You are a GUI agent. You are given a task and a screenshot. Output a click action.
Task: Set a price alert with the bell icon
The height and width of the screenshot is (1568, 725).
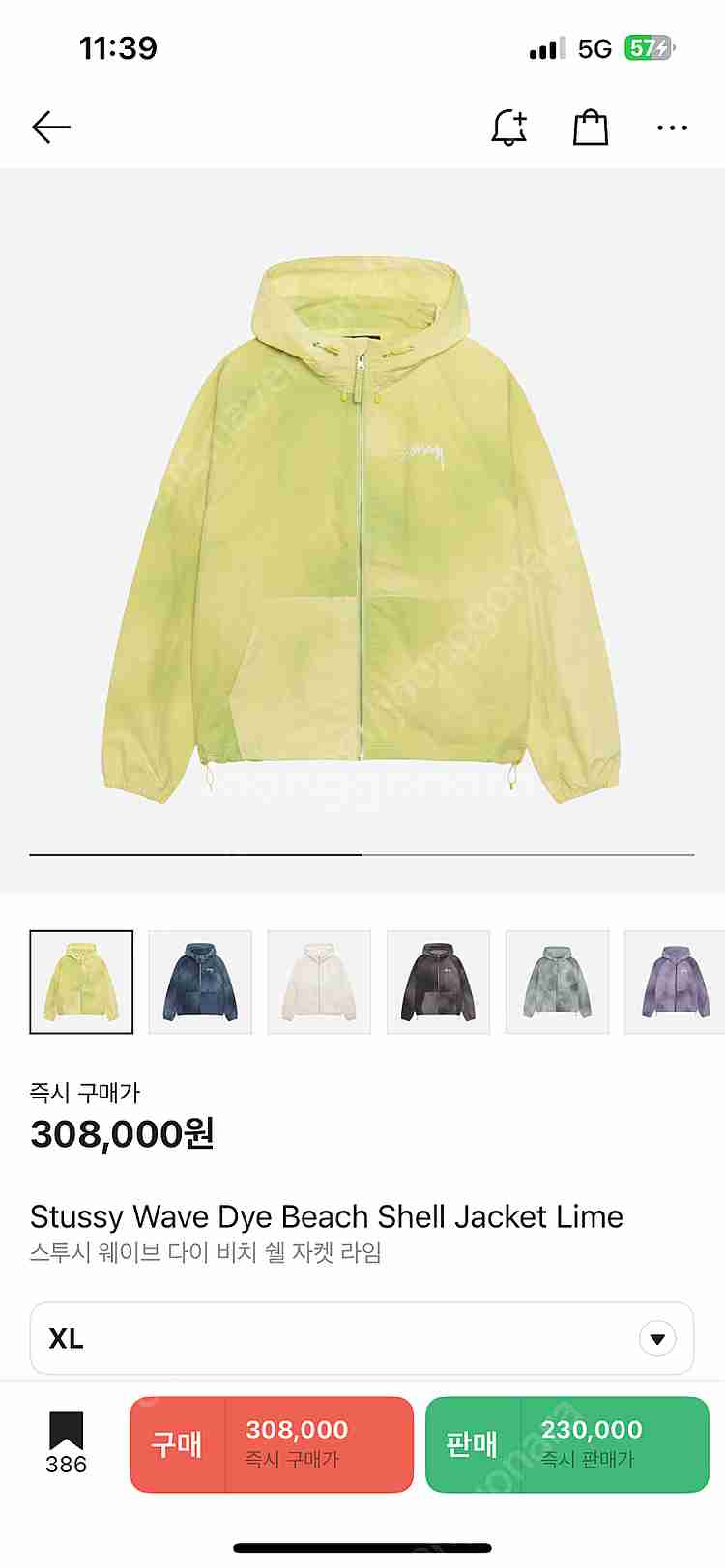point(509,128)
